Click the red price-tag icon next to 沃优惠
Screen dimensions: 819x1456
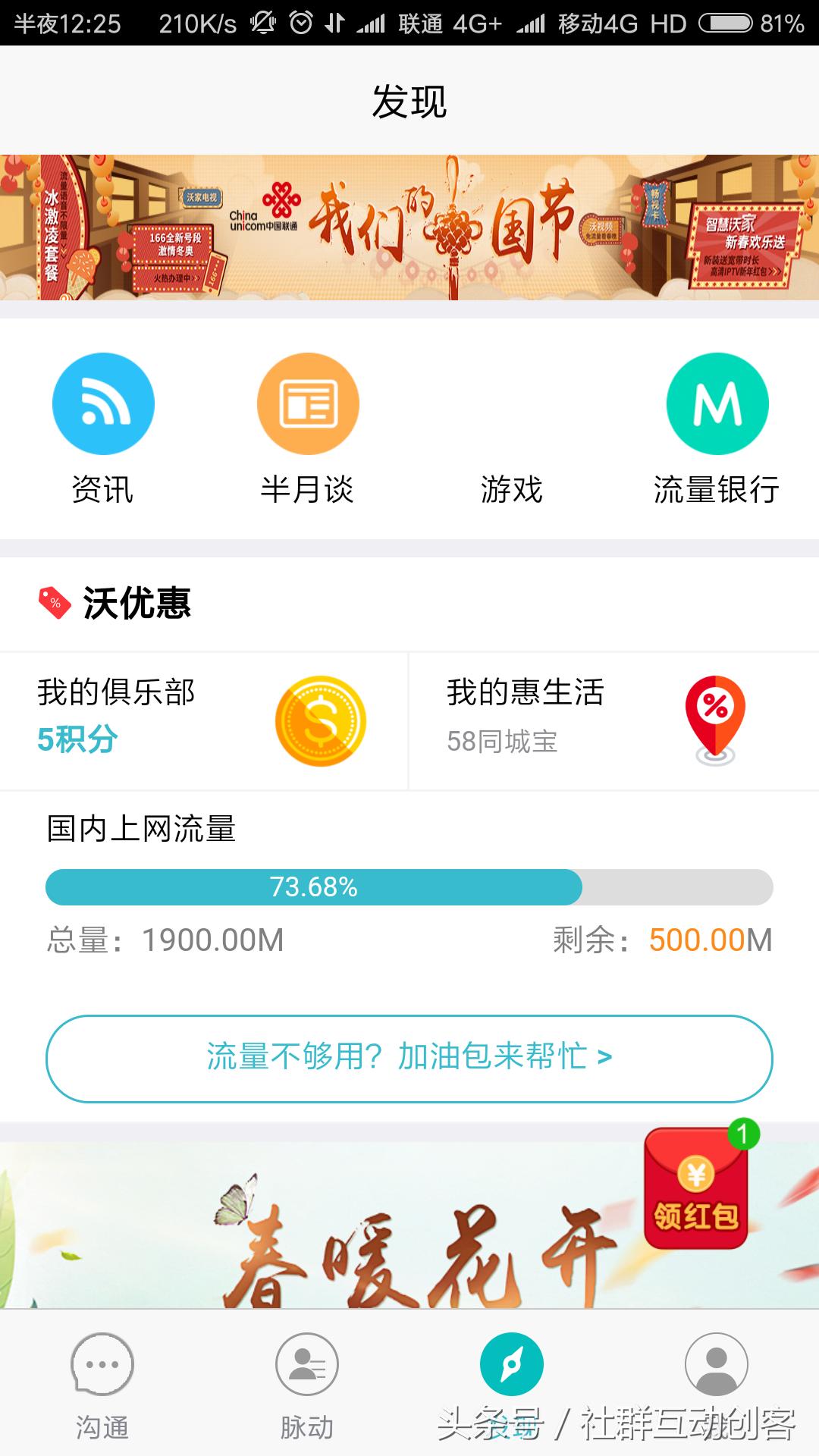(x=51, y=603)
